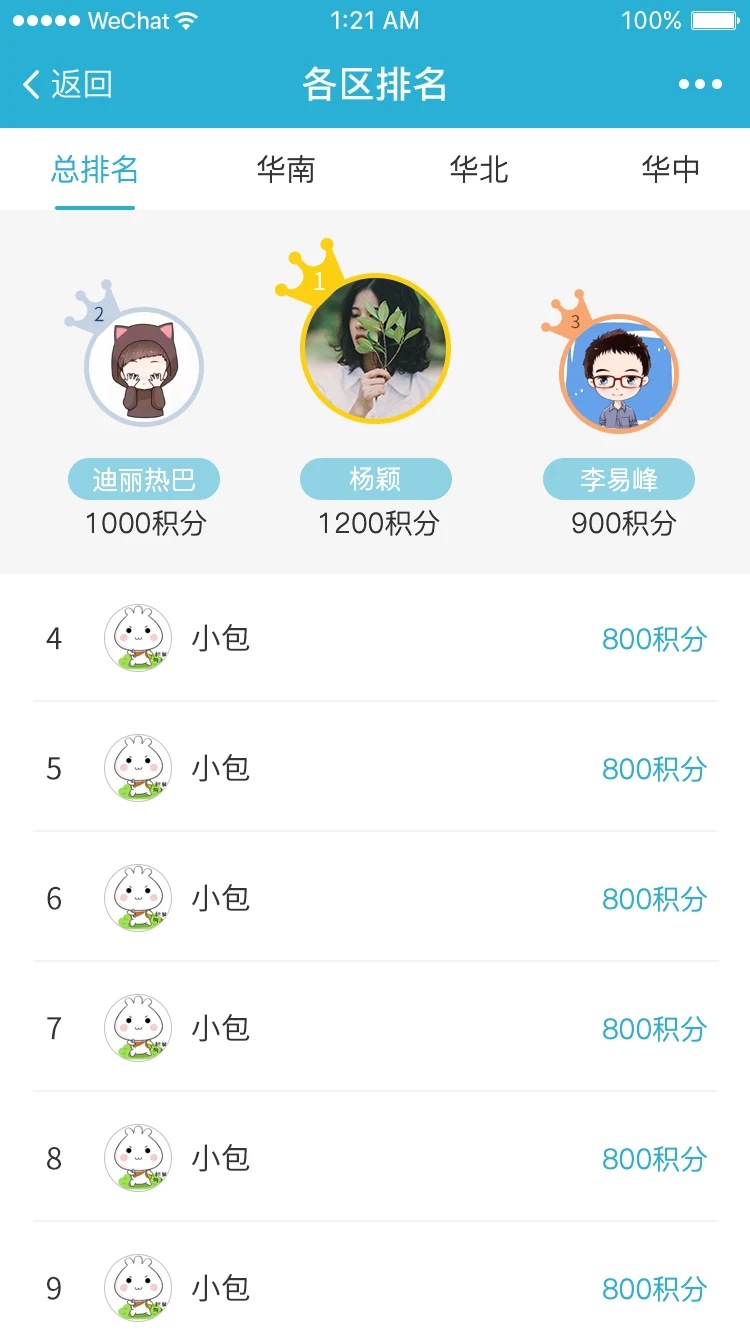The image size is (750, 1334).
Task: Switch to the 华南 tab
Action: (286, 169)
